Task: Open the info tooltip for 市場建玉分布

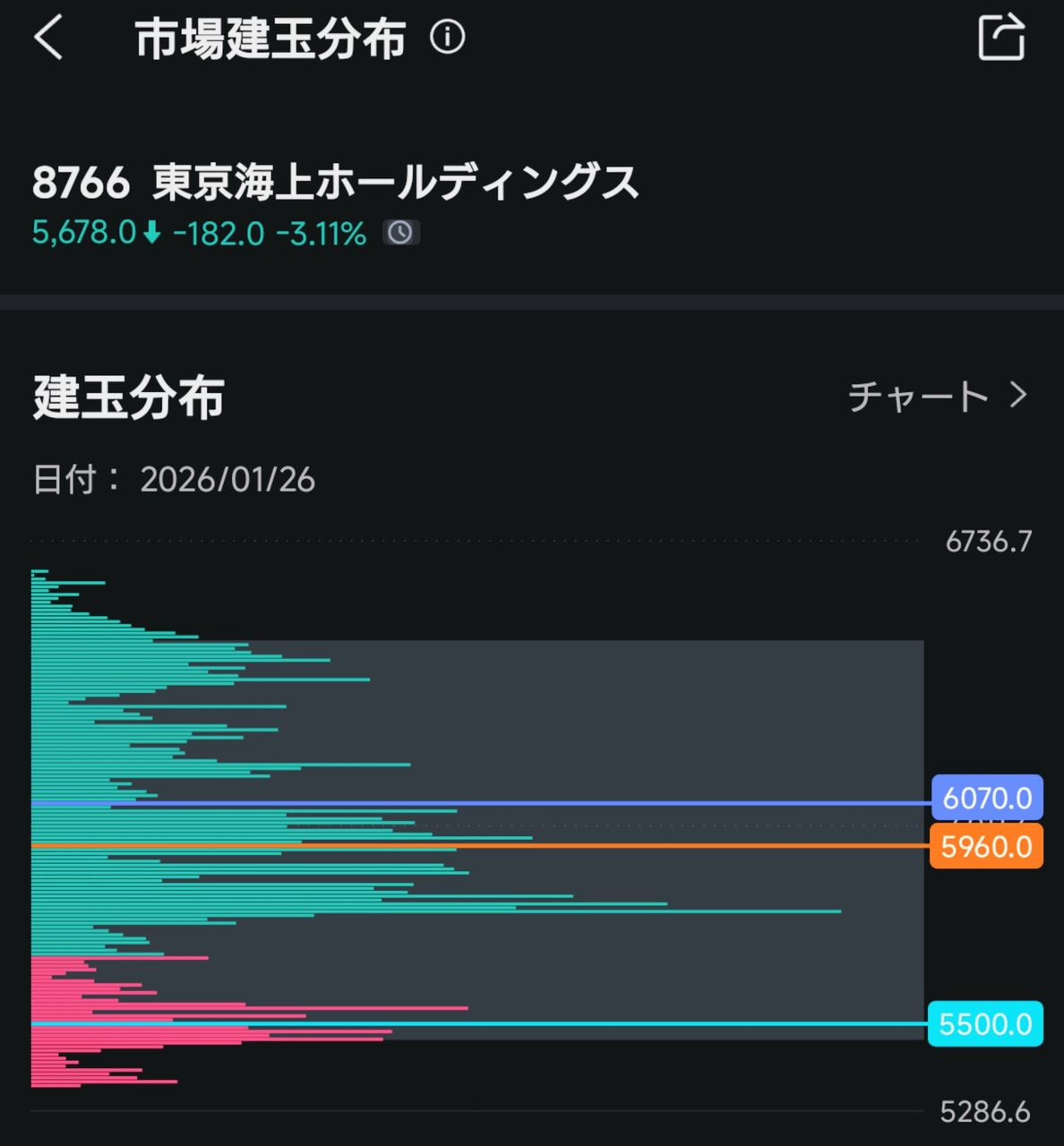Action: click(450, 38)
